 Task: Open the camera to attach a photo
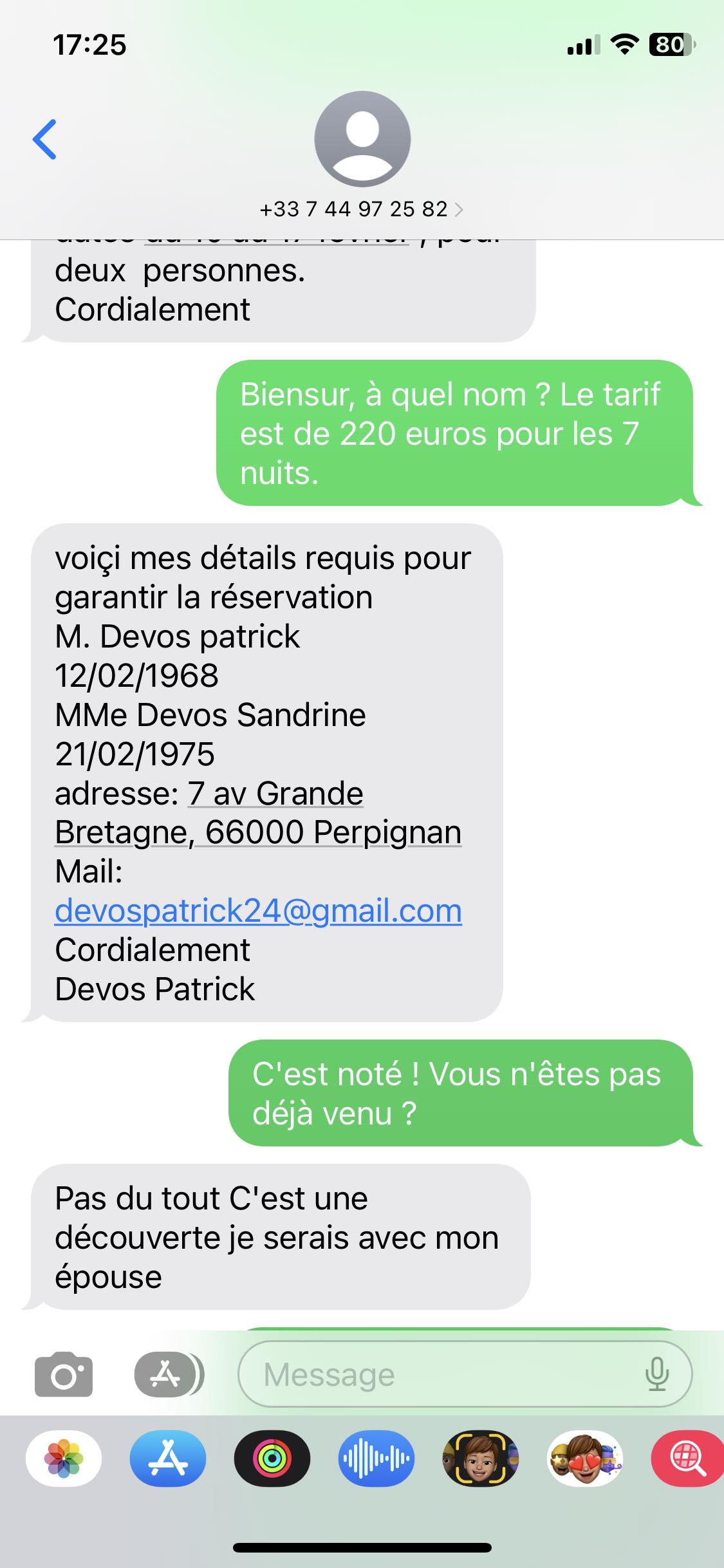[63, 1374]
